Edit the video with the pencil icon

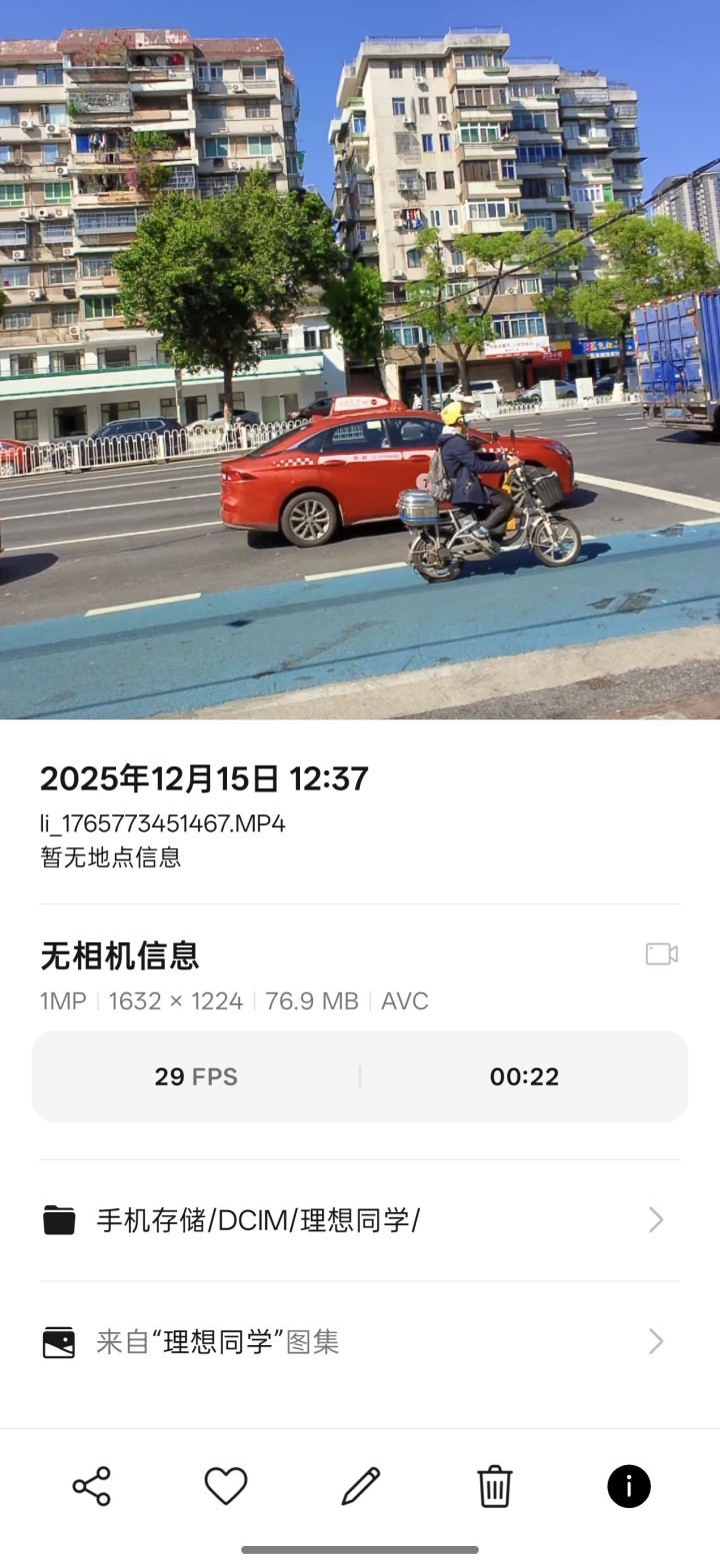coord(361,1487)
